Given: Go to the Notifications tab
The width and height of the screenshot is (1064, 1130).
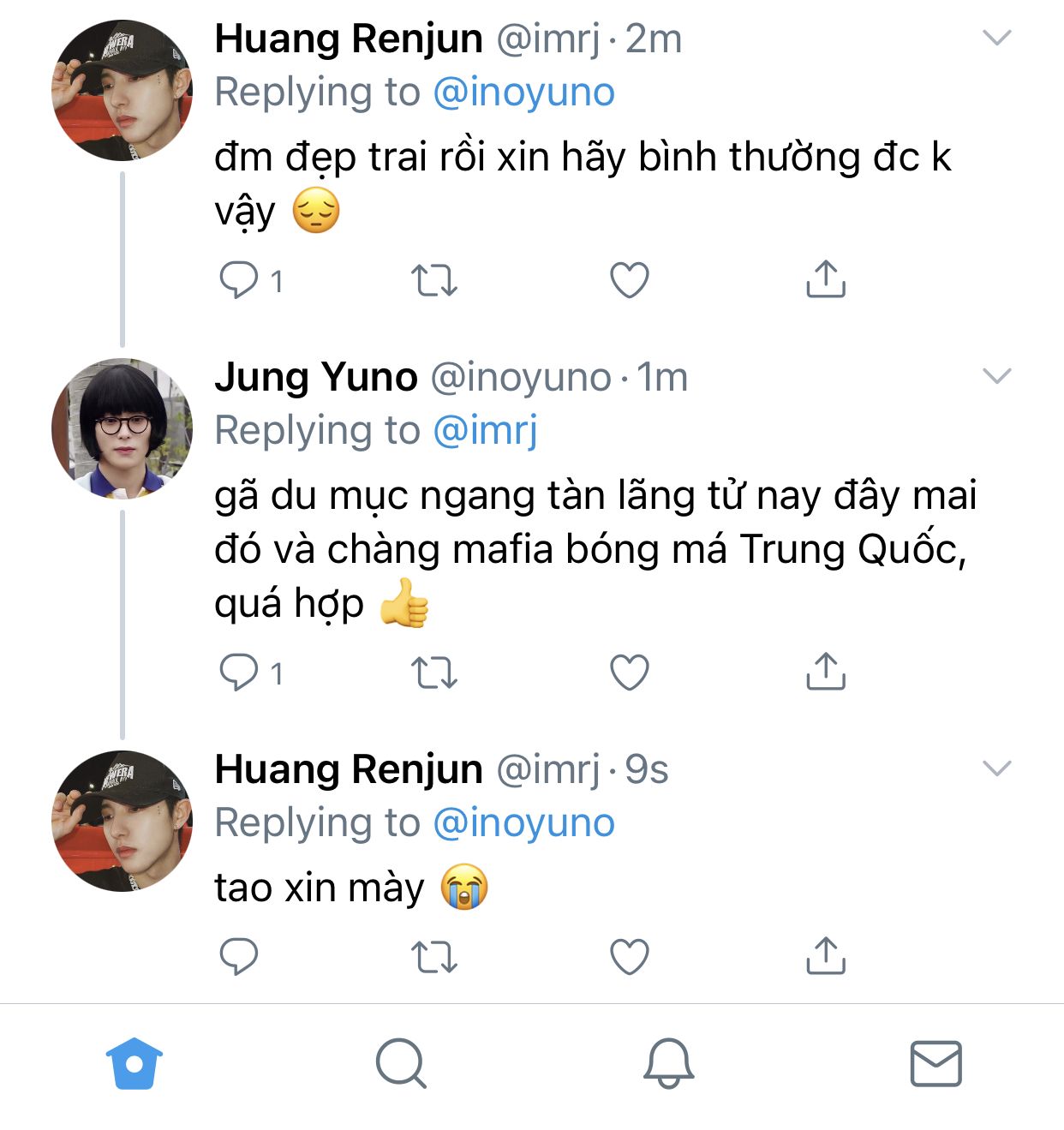Looking at the screenshot, I should tap(668, 1064).
